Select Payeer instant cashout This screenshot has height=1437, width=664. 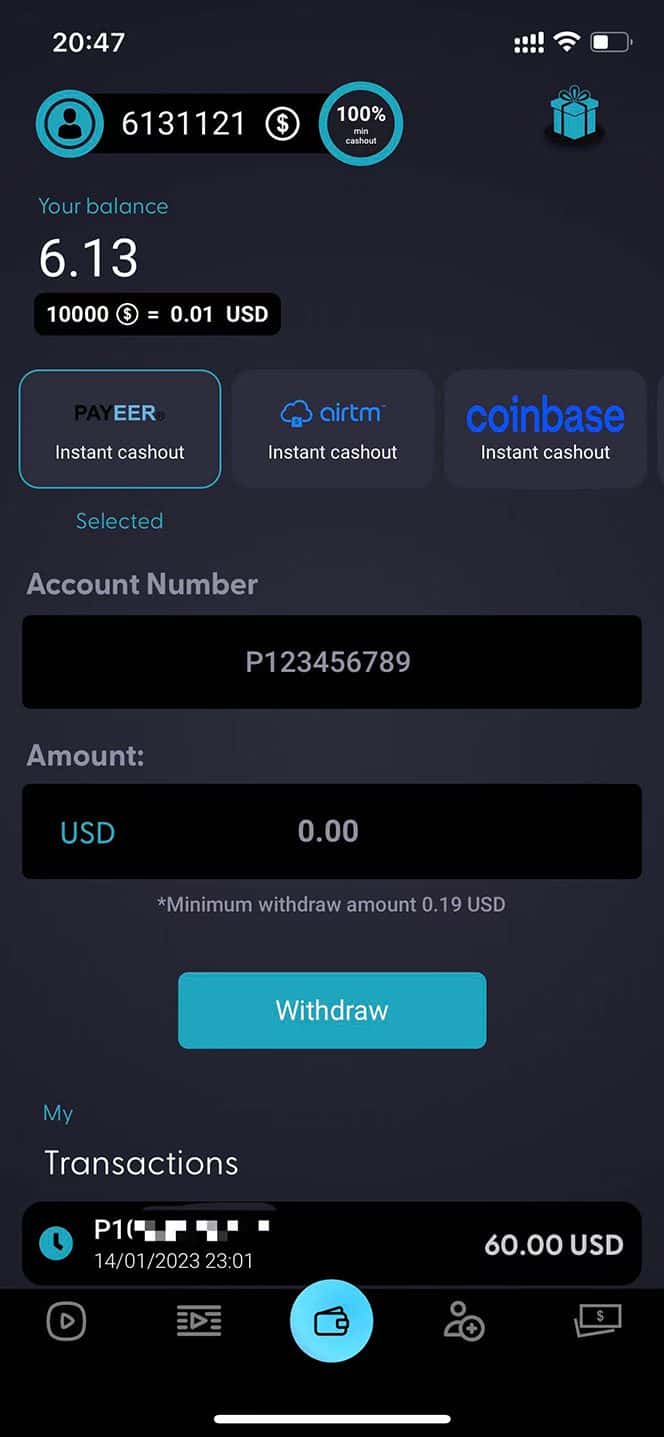120,429
